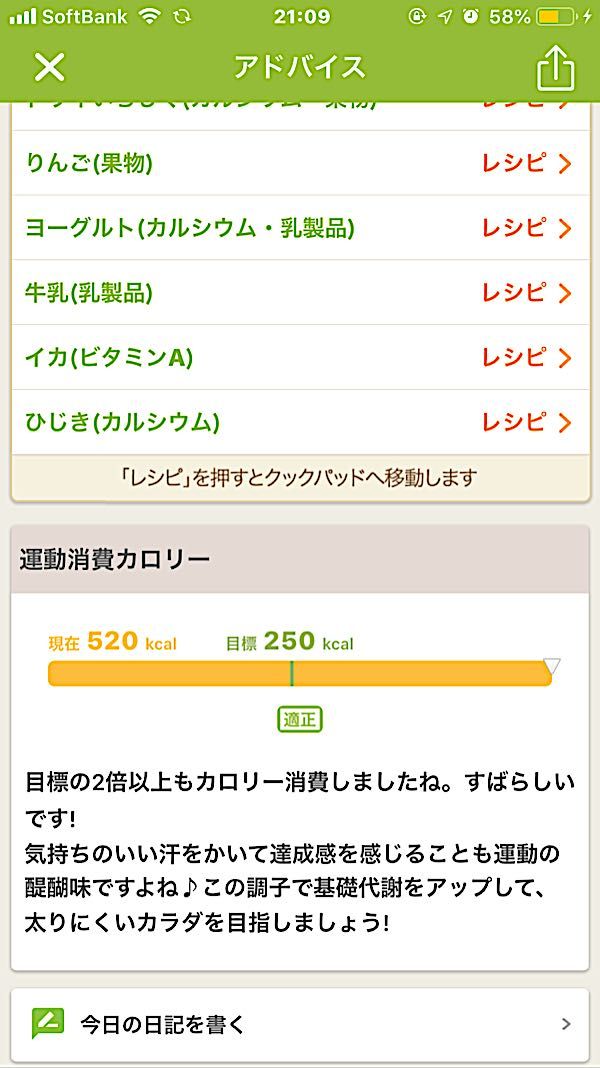Open レシピ for ヨーグルト

click(x=525, y=228)
